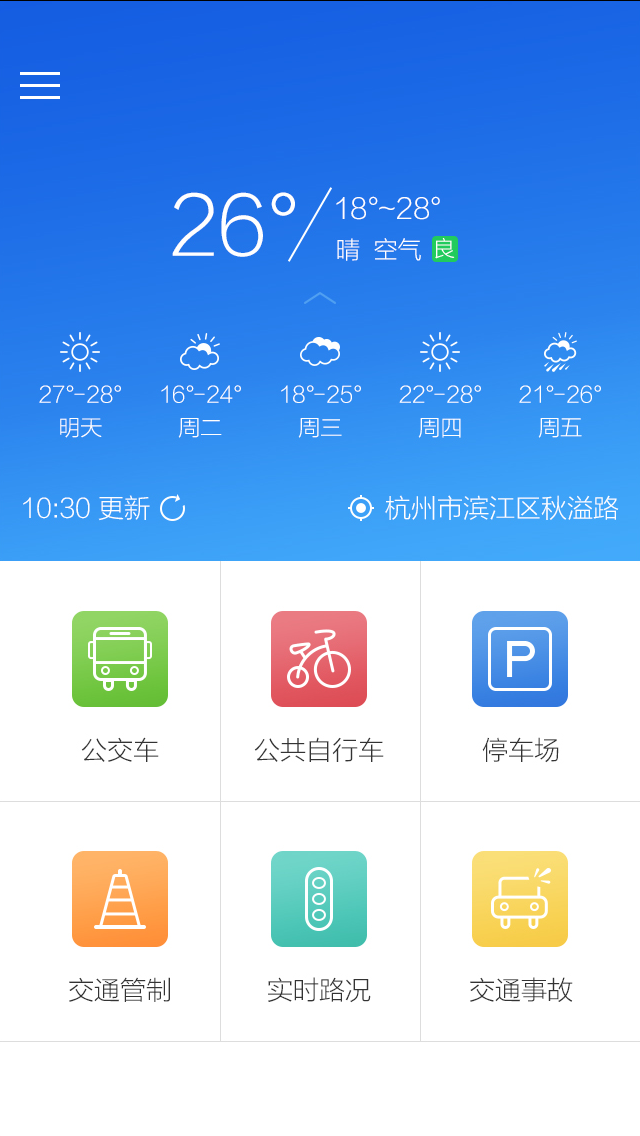
Task: Refresh the weather update time
Action: pos(173,508)
